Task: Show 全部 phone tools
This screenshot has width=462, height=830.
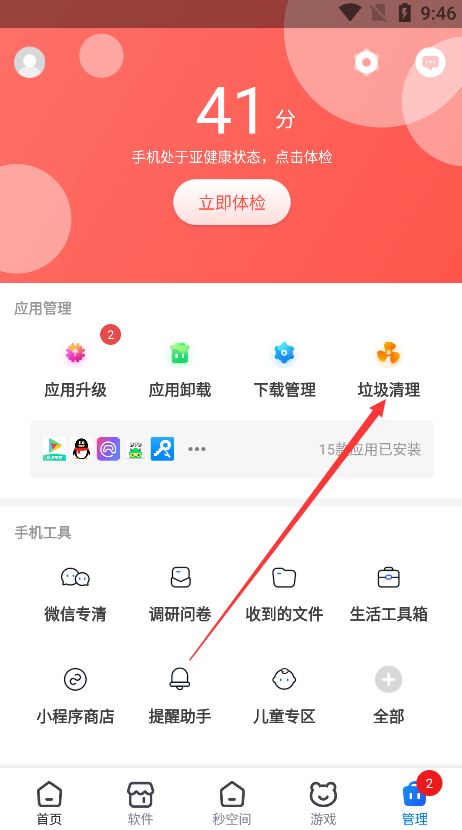Action: tap(388, 696)
